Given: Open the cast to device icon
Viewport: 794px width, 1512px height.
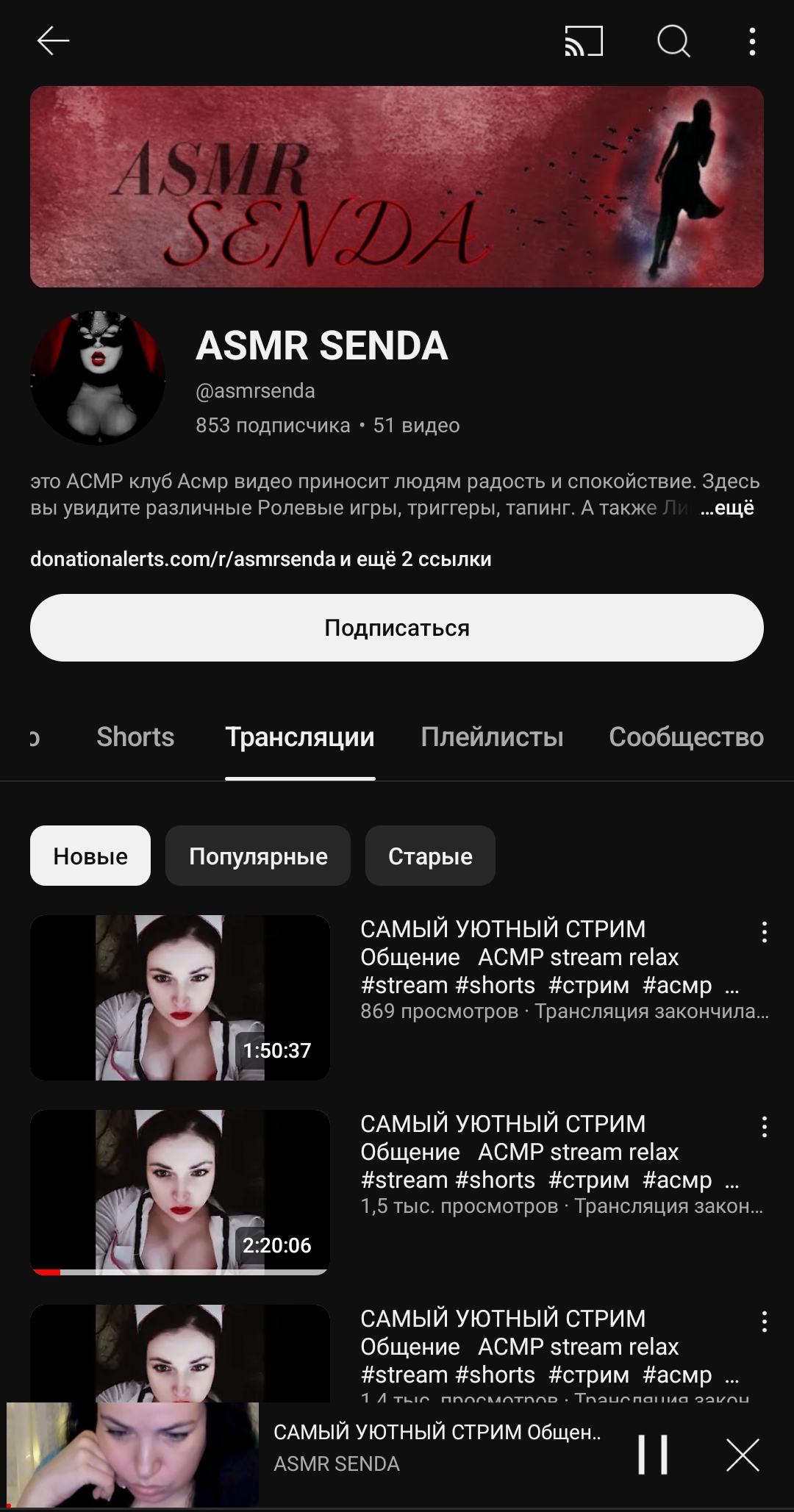Looking at the screenshot, I should pos(584,41).
